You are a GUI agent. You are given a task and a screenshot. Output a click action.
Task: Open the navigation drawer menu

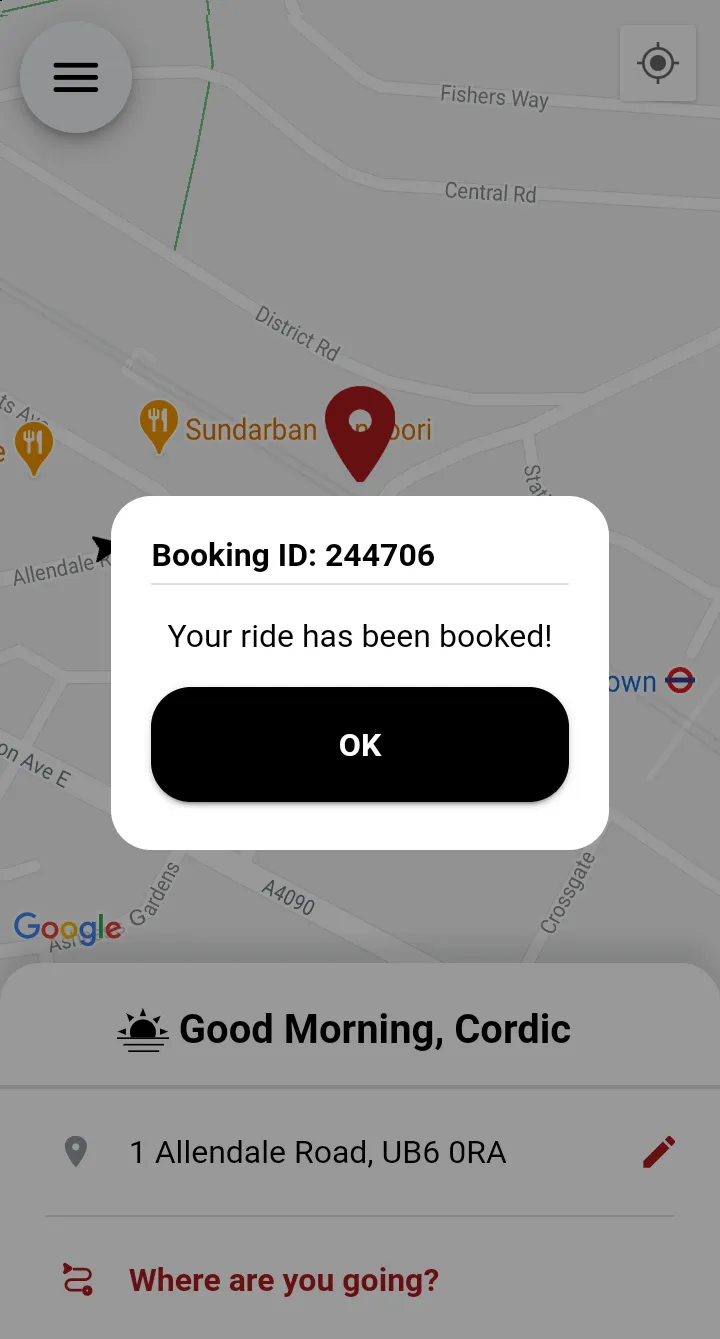coord(76,77)
